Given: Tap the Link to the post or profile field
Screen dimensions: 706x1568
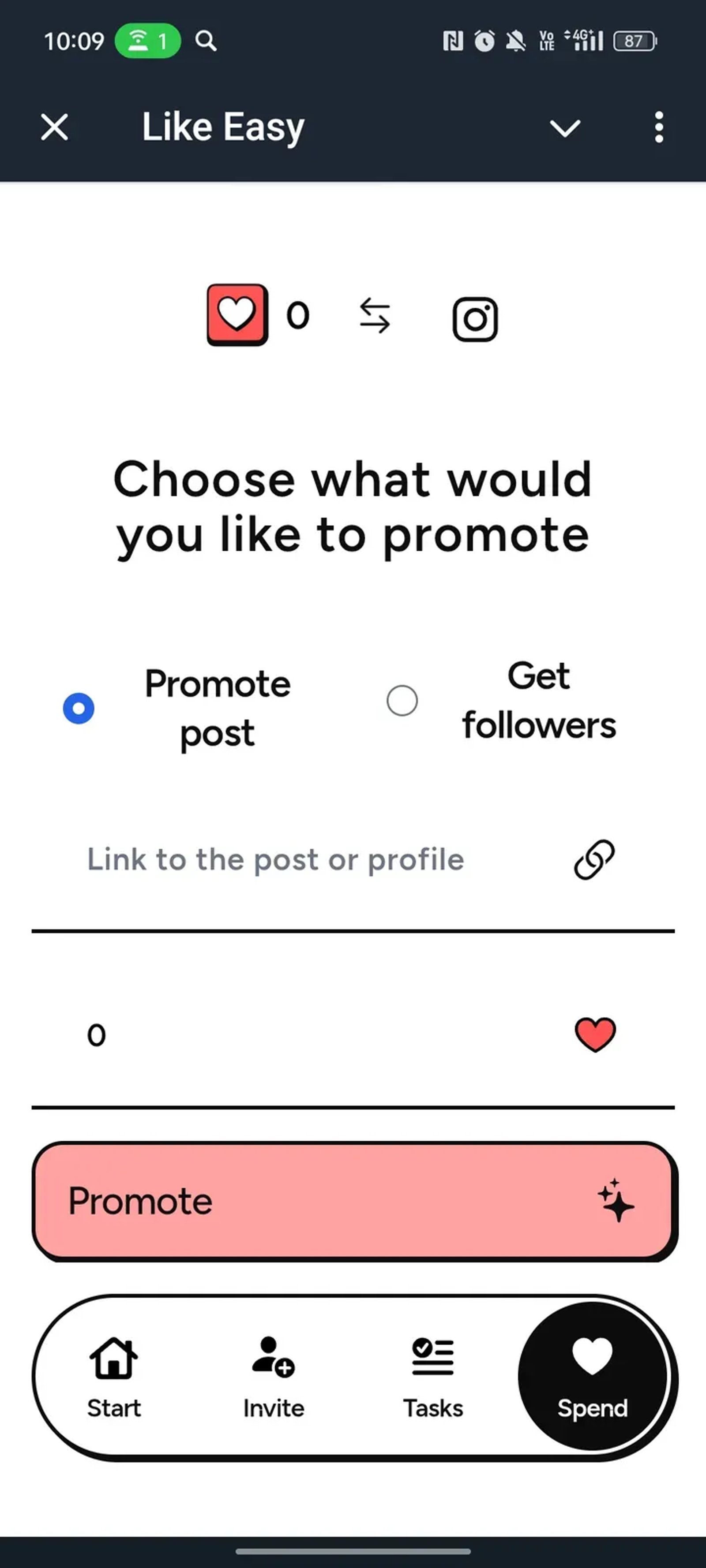Looking at the screenshot, I should click(274, 859).
